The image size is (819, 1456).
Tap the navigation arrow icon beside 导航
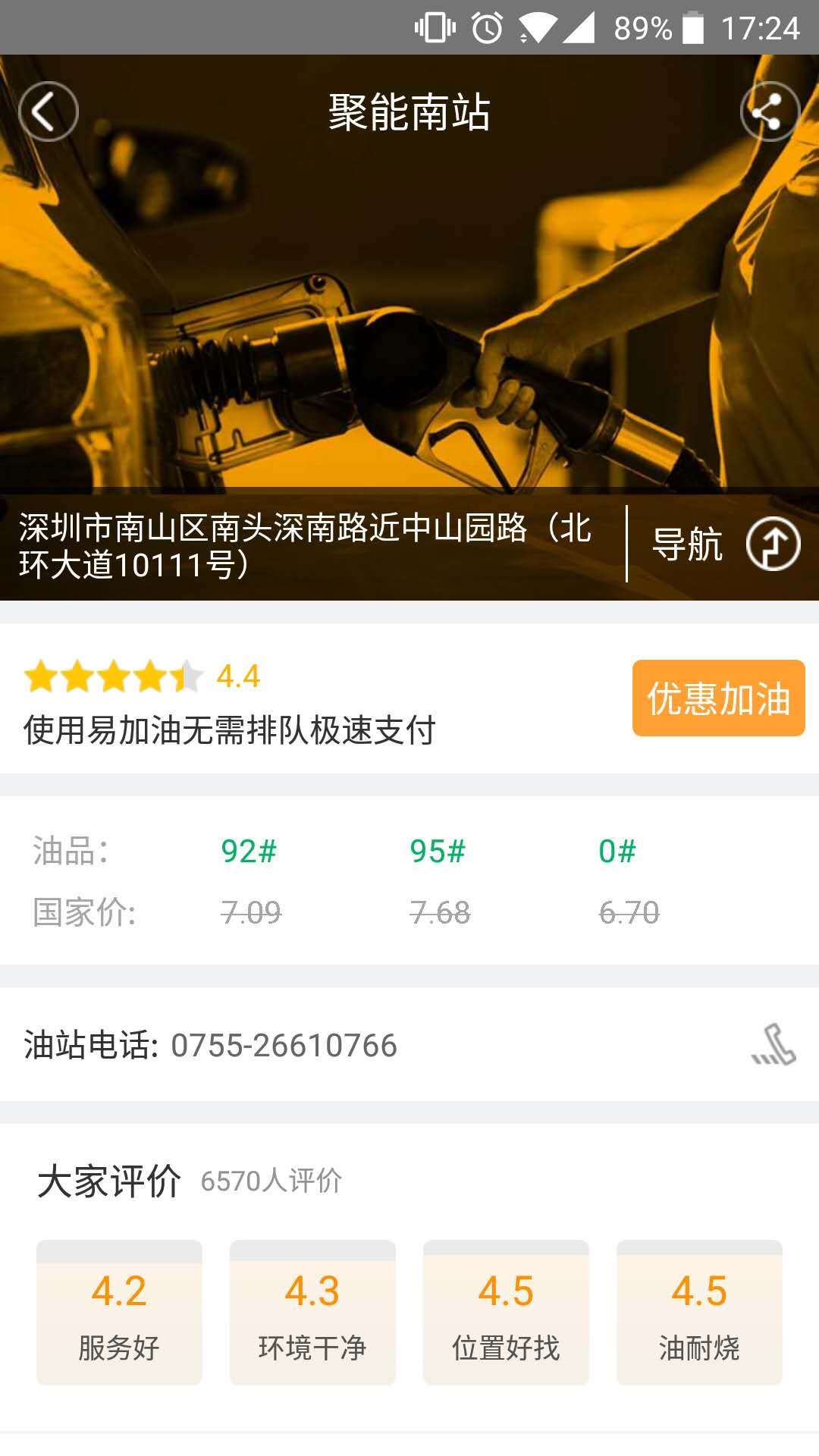tap(774, 543)
